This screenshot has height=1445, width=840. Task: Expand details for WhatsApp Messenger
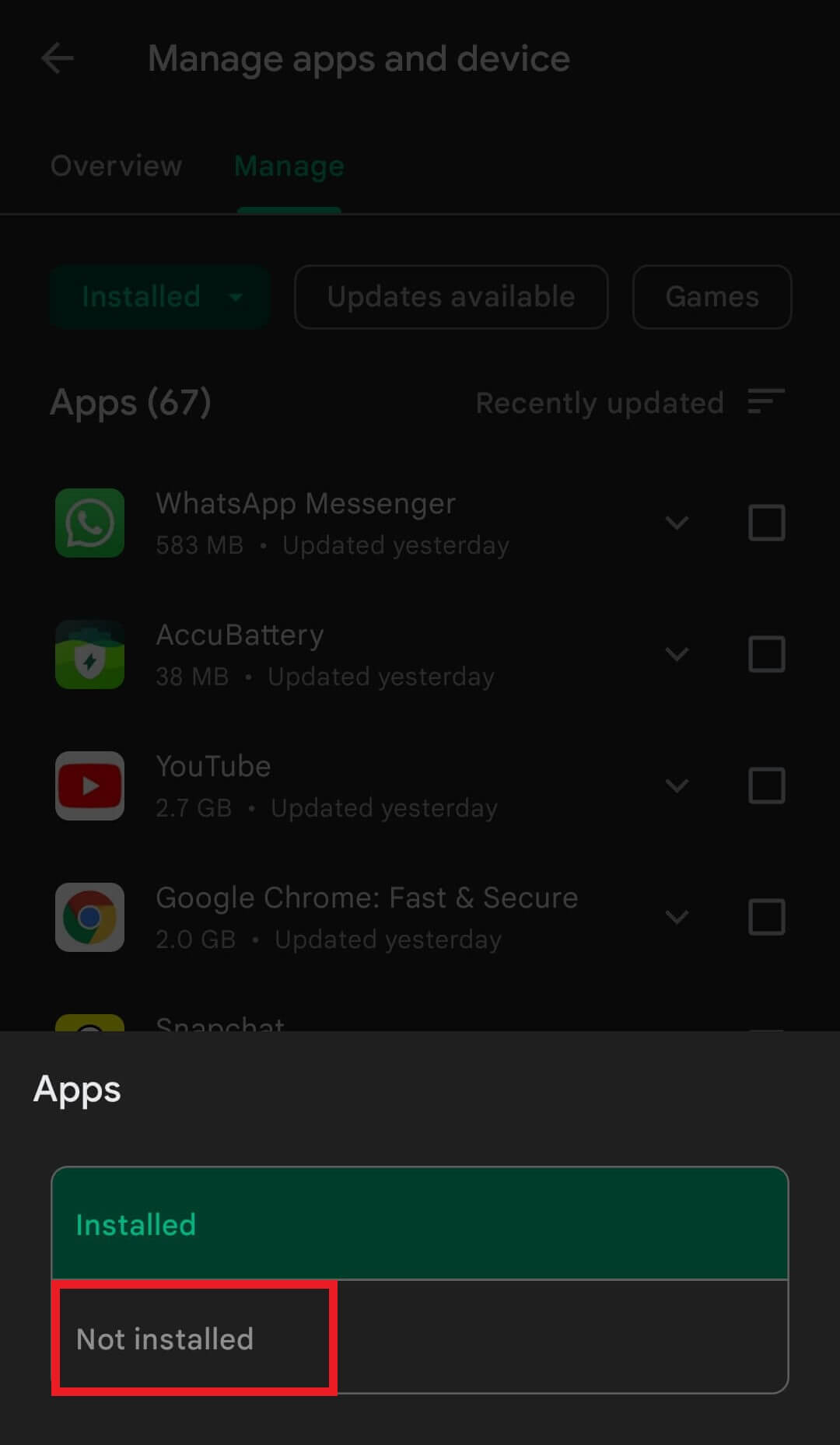tap(677, 523)
